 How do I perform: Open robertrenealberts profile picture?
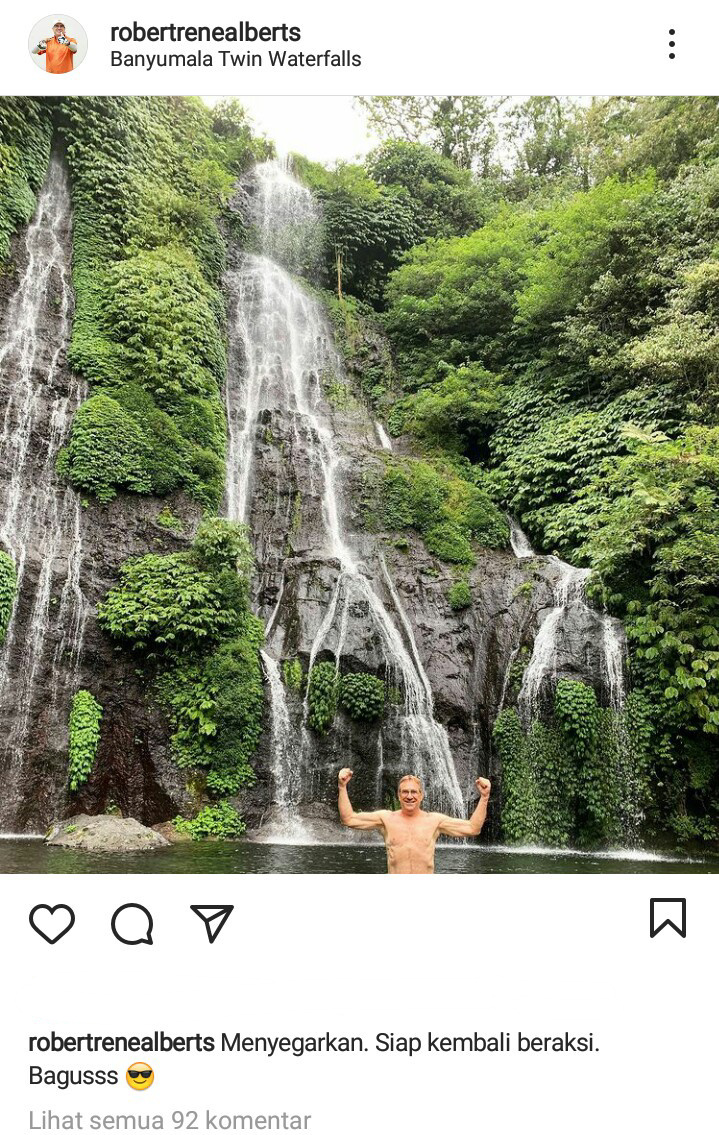[x=58, y=44]
